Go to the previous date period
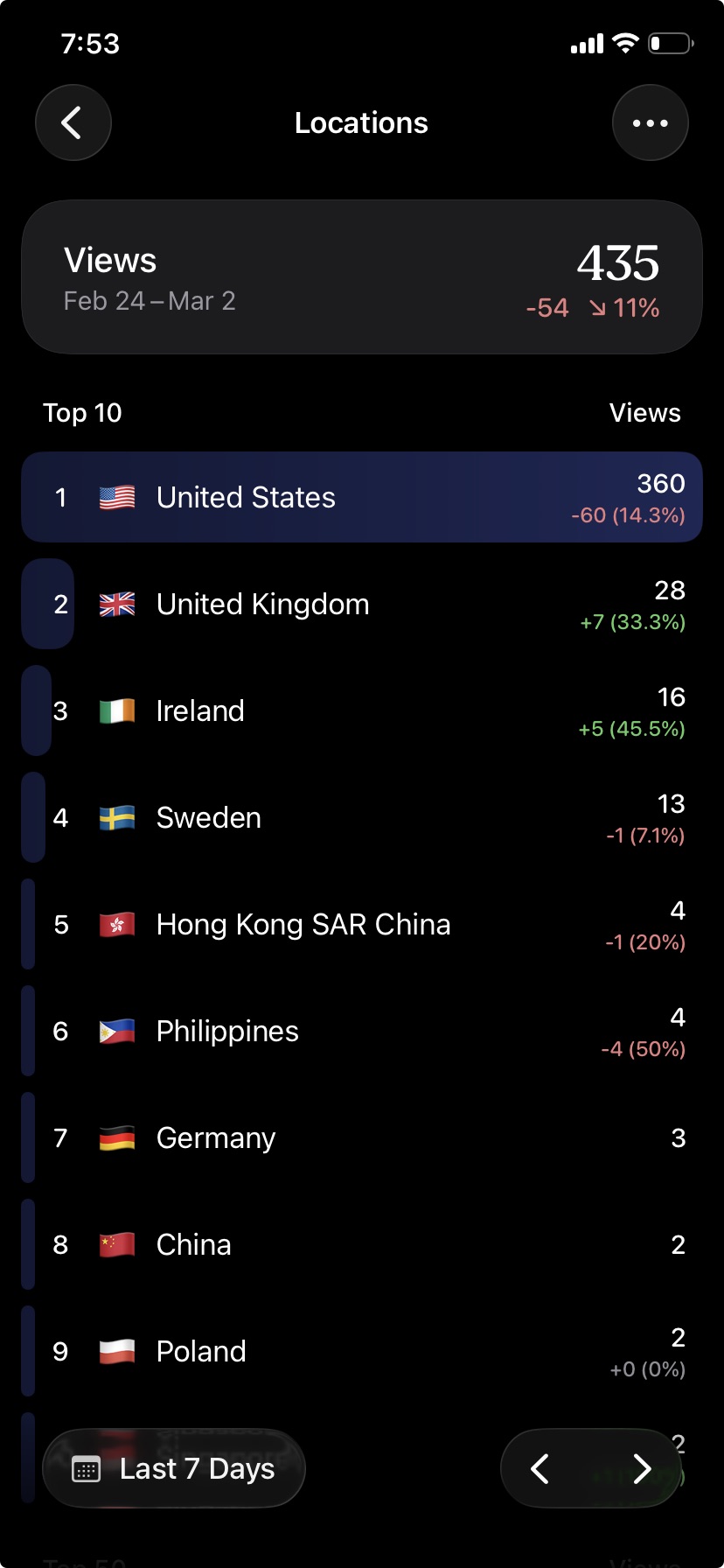This screenshot has width=724, height=1568. coord(540,1468)
